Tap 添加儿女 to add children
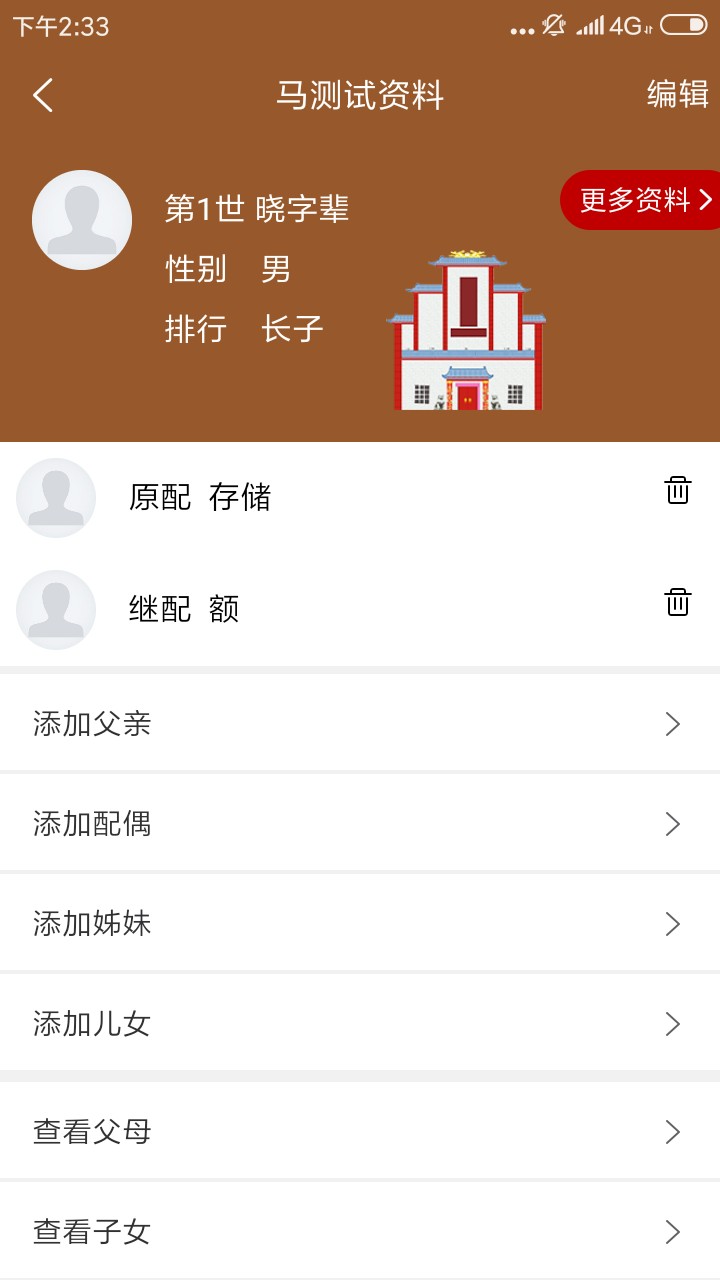 pyautogui.click(x=360, y=1024)
